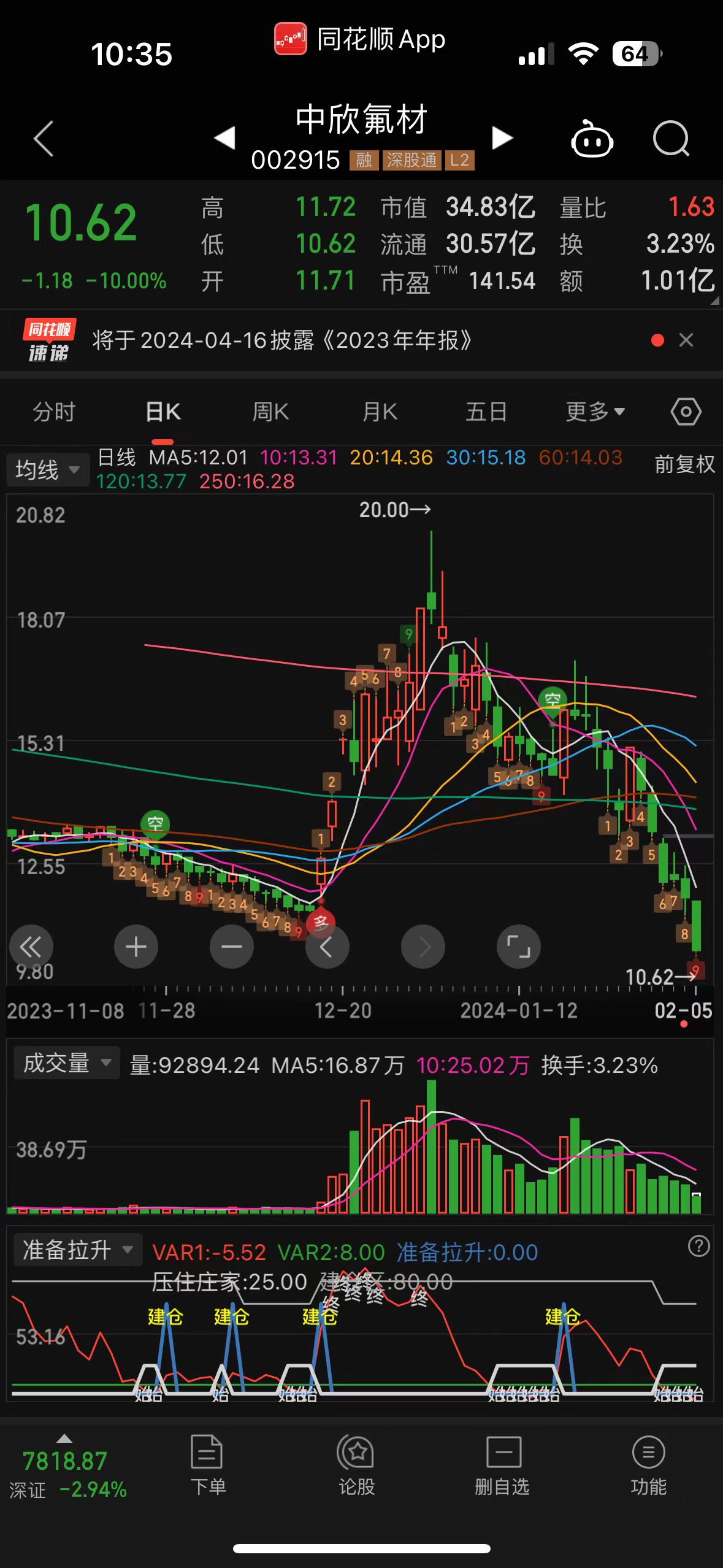Image resolution: width=723 pixels, height=1568 pixels.
Task: Open chart settings hexagon icon
Action: pos(686,412)
